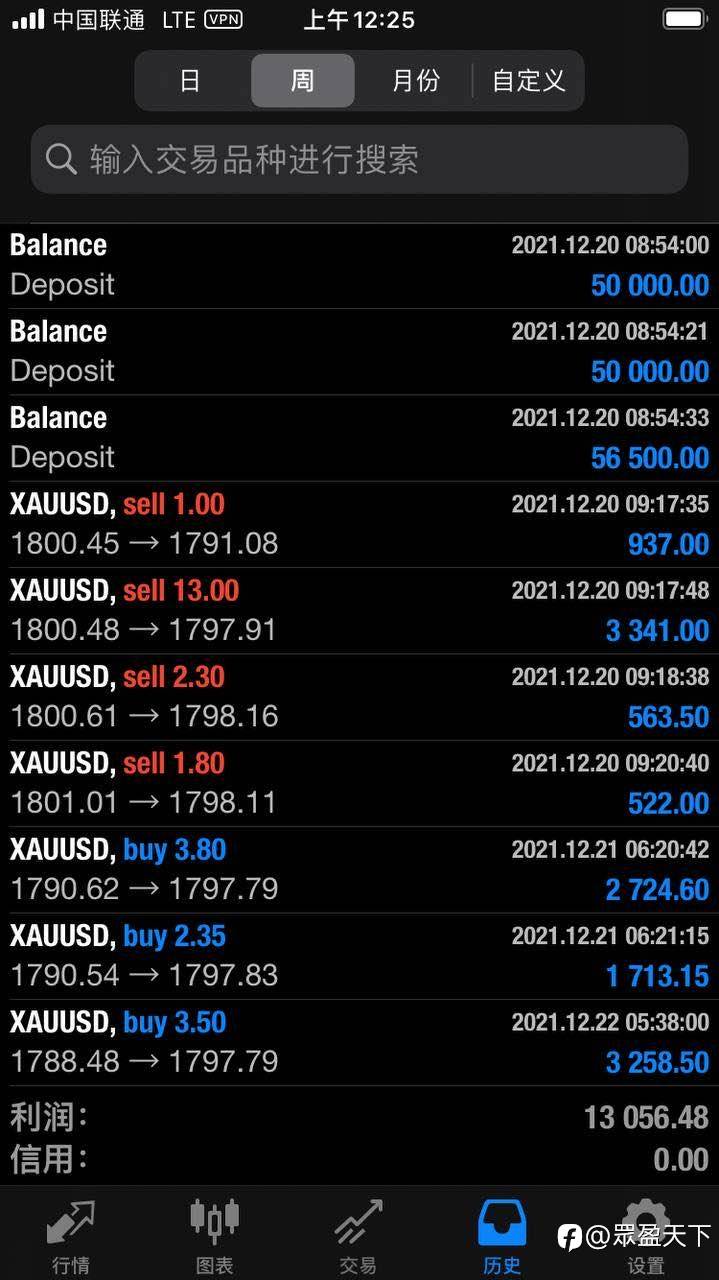Select the 历史 history tab
Viewport: 719px width, 1280px height.
click(x=502, y=1237)
